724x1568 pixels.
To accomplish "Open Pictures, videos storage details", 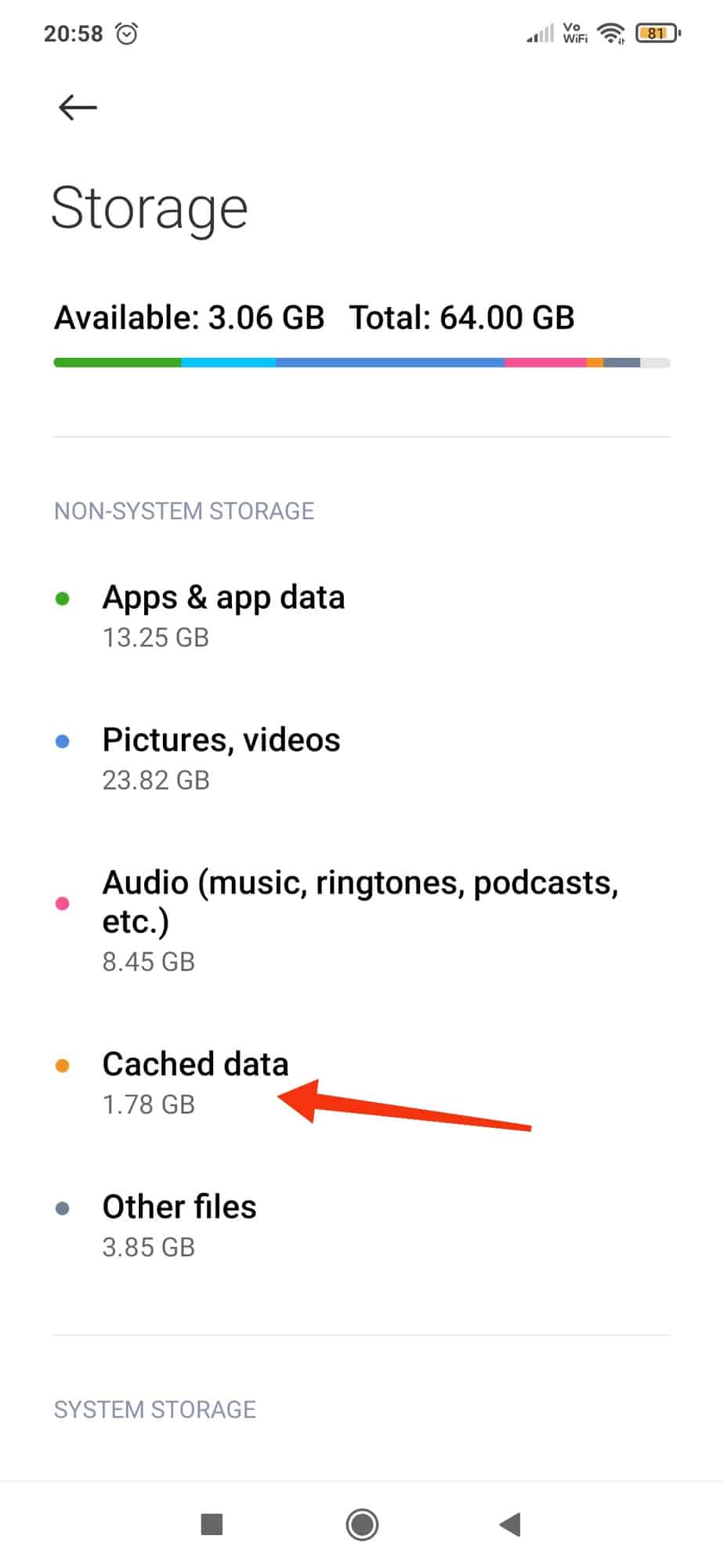I will point(221,740).
